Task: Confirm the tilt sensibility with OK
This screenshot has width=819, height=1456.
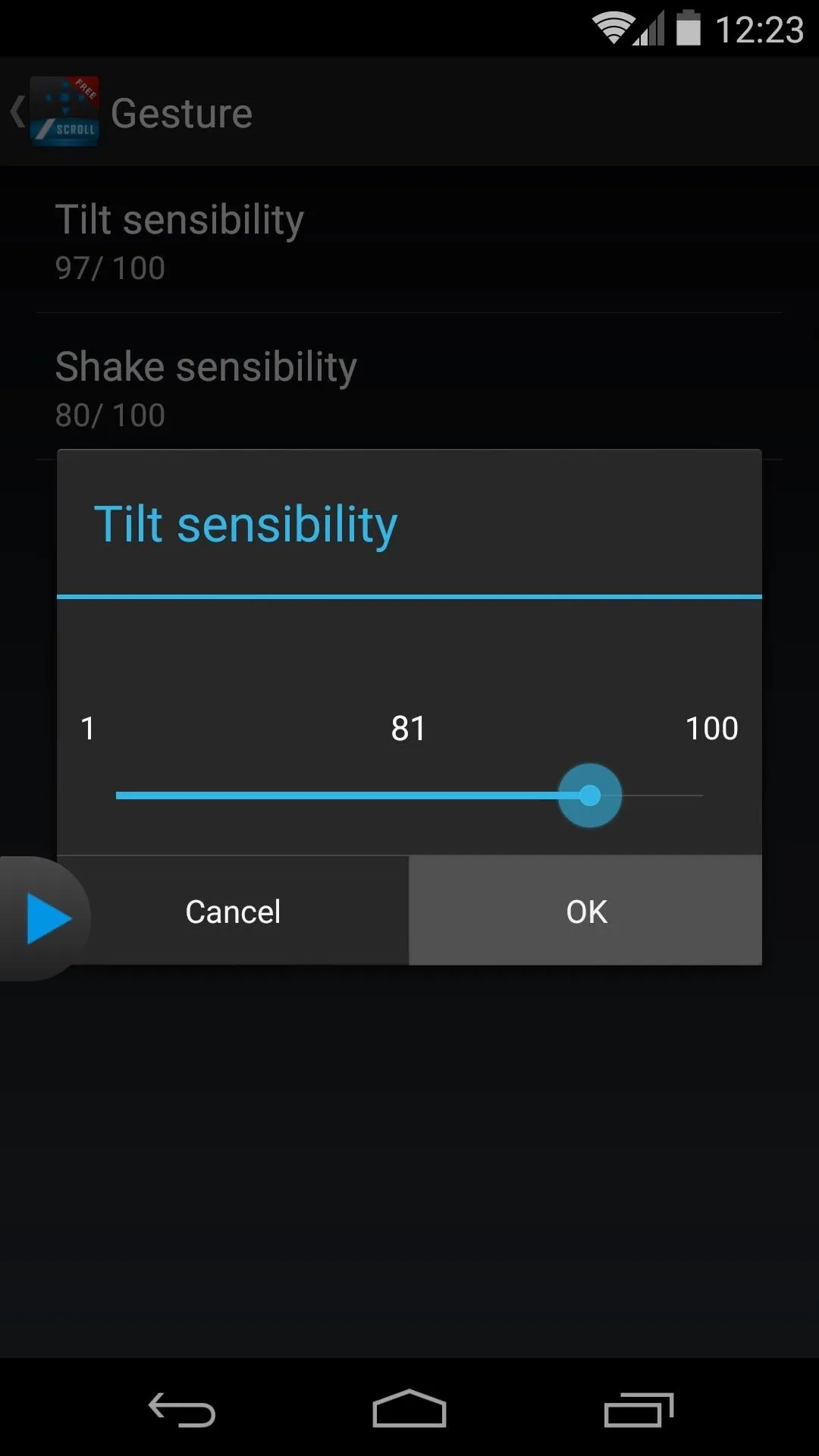Action: (x=585, y=911)
